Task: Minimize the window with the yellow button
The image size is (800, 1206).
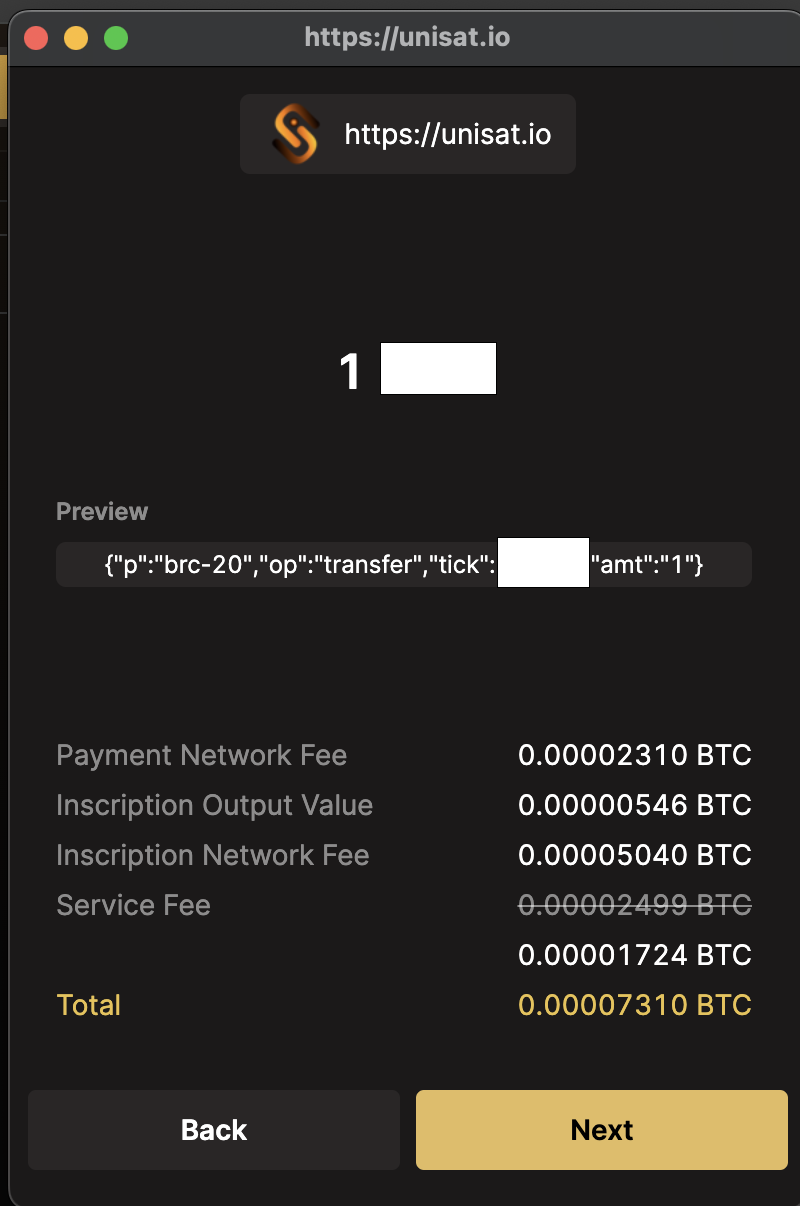Action: pyautogui.click(x=76, y=39)
